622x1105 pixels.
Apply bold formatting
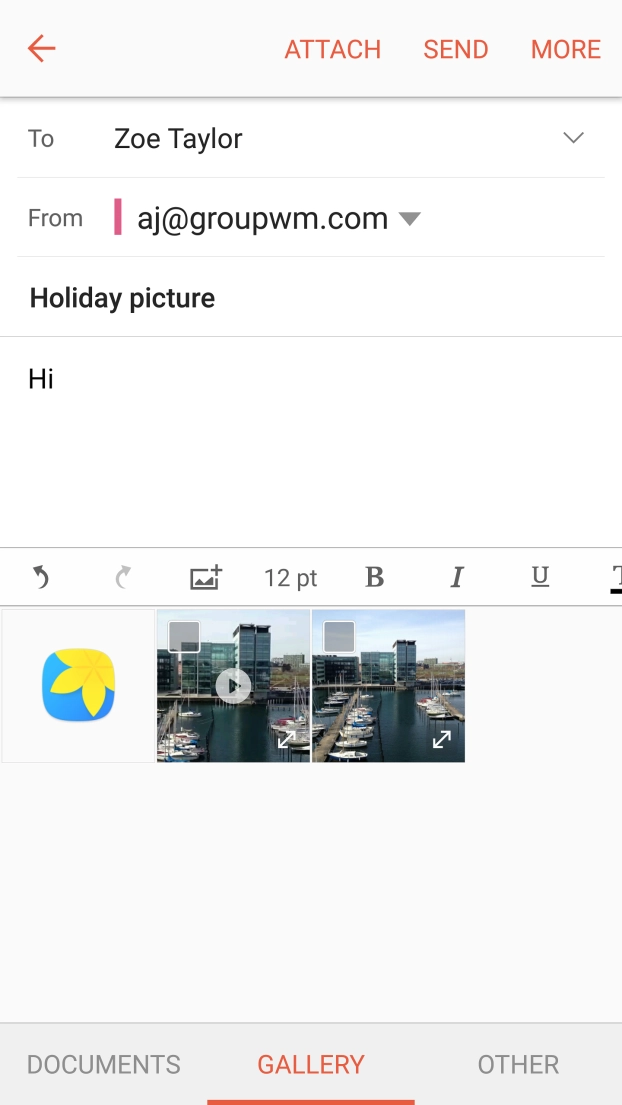(x=375, y=577)
